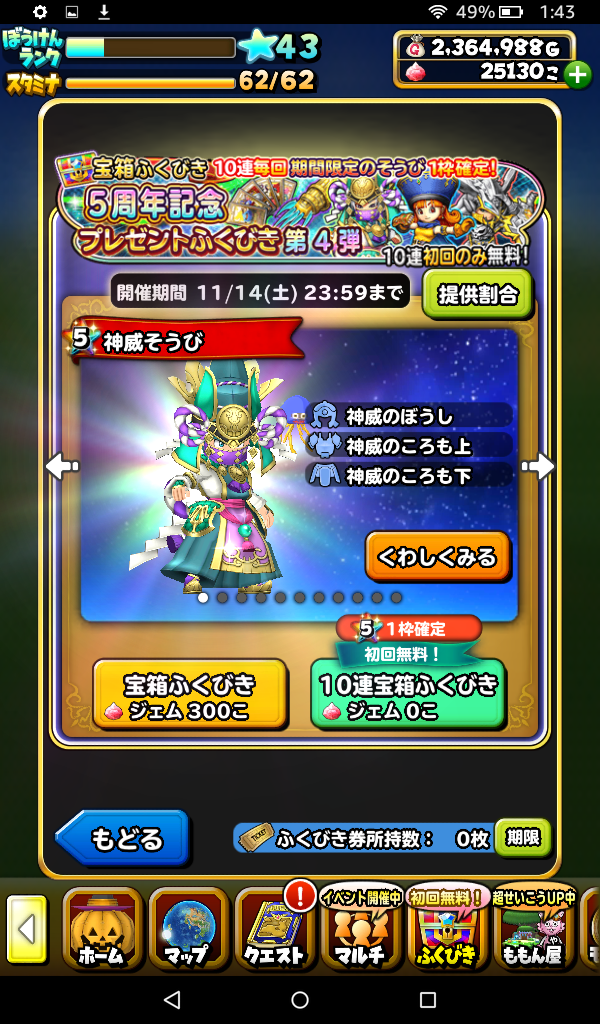Image resolution: width=600 pixels, height=1024 pixels.
Task: Visit ももん屋 shop
Action: pyautogui.click(x=531, y=929)
